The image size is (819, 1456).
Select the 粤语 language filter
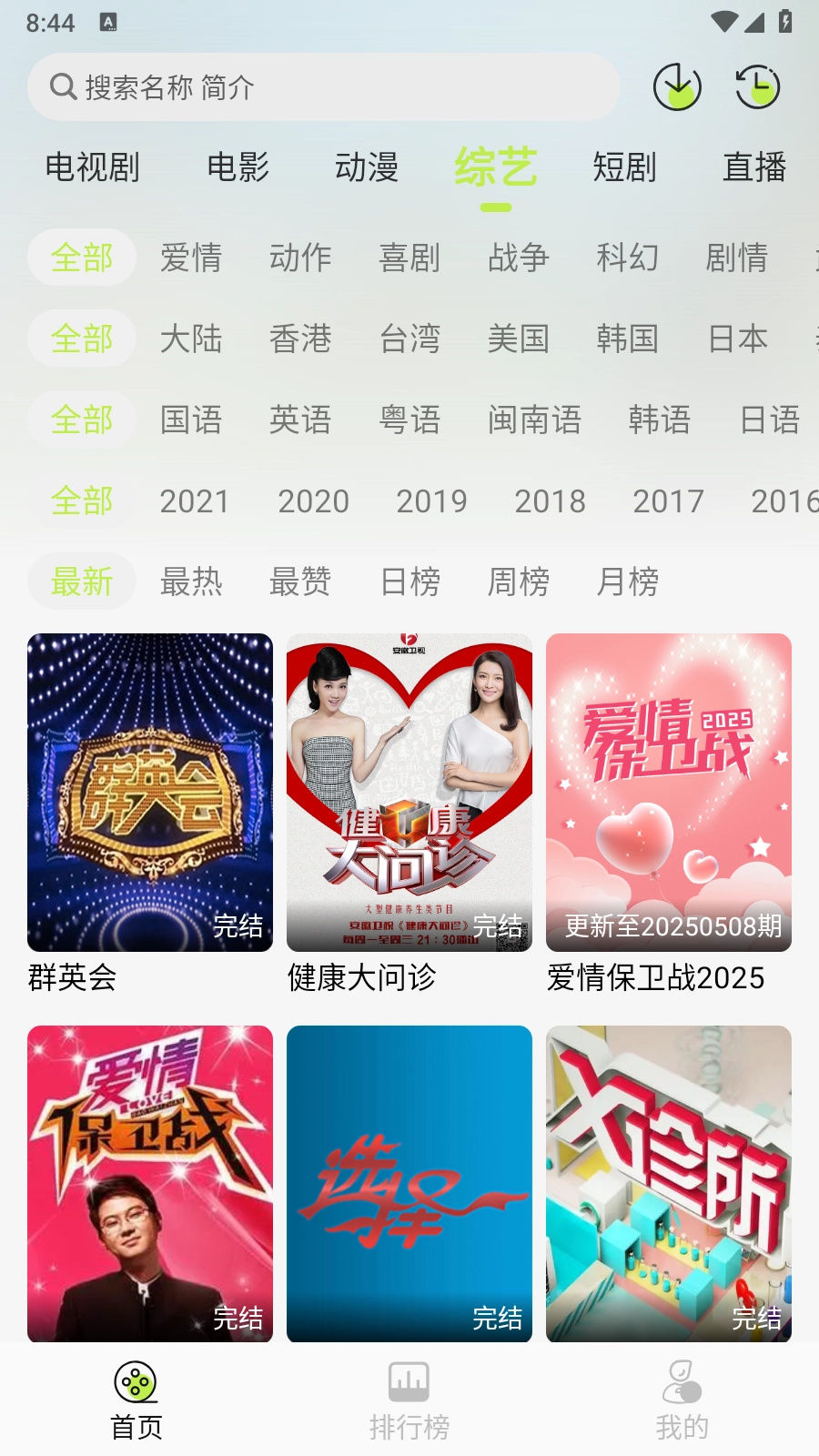tap(410, 420)
